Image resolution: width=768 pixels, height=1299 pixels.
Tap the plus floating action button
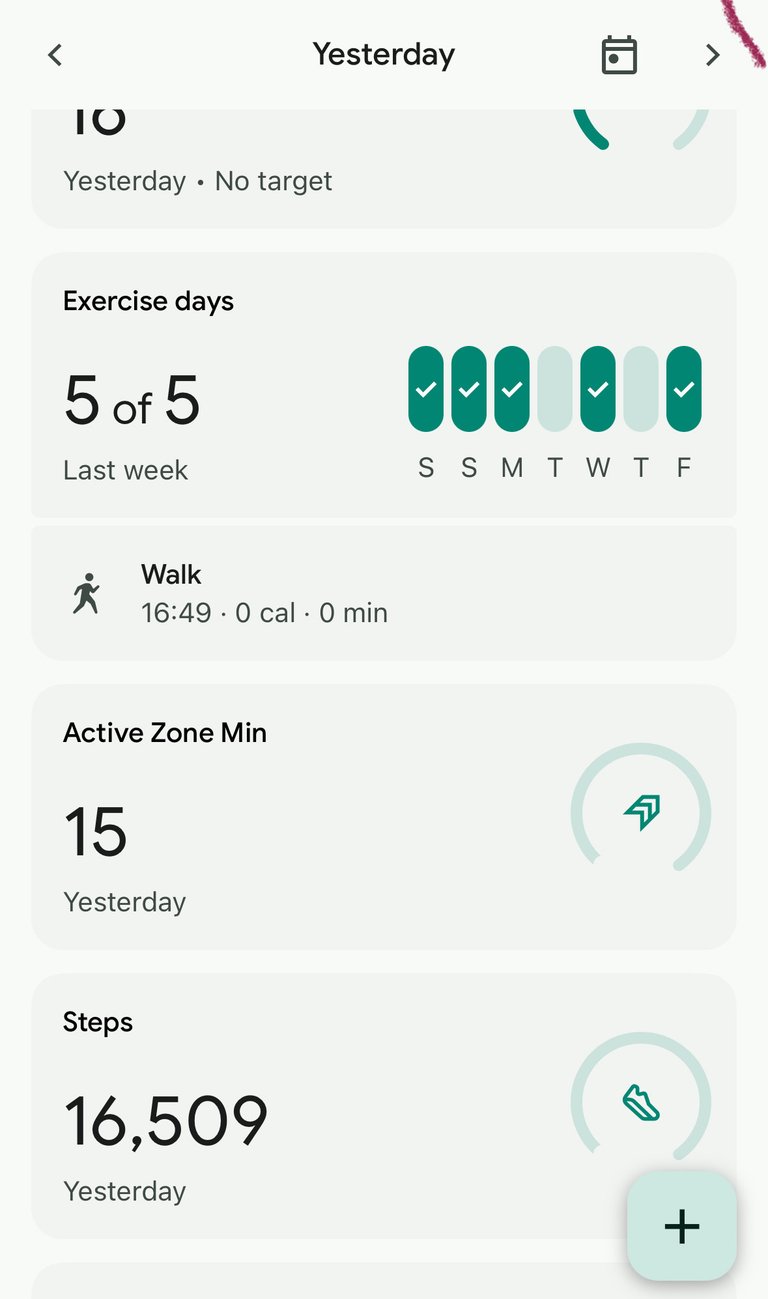[682, 1226]
